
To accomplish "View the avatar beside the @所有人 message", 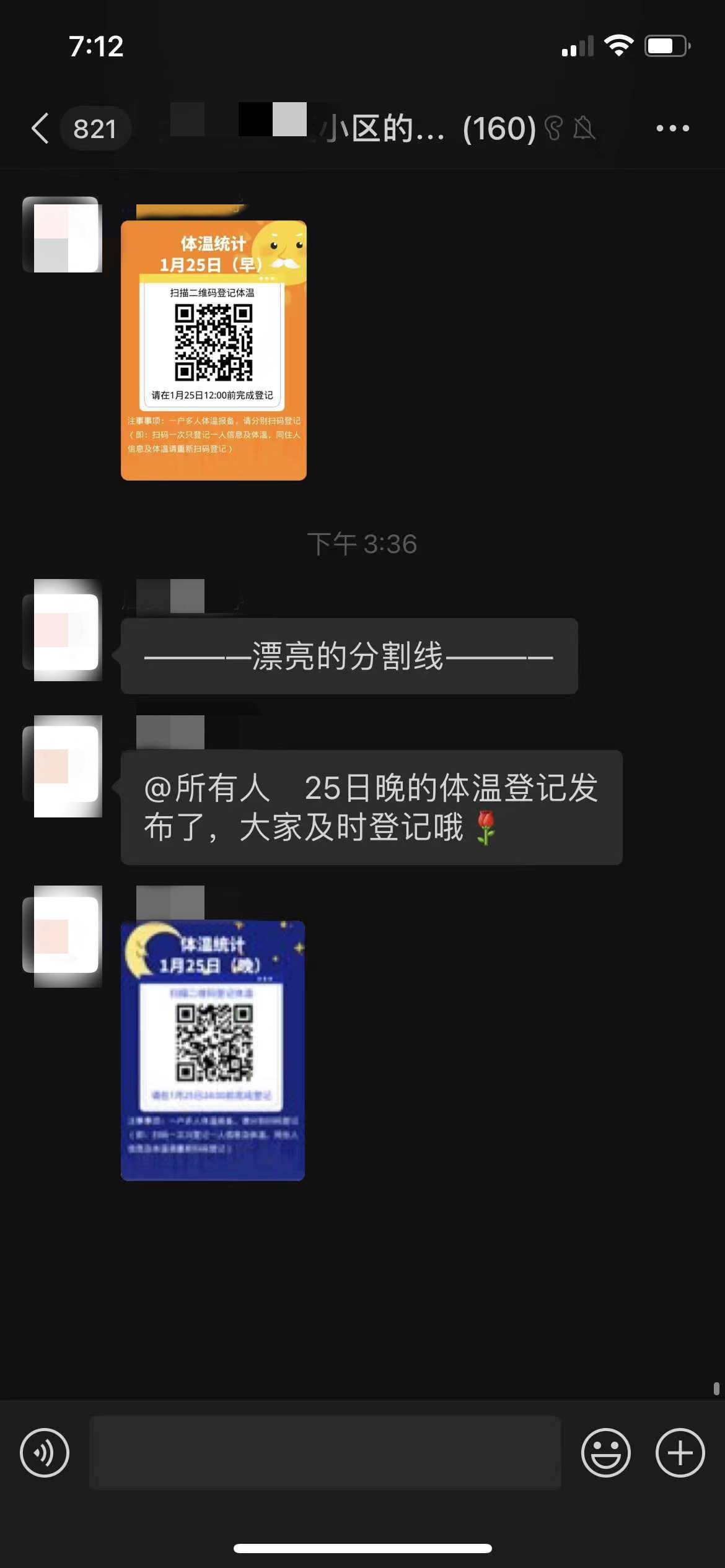I will [x=61, y=765].
